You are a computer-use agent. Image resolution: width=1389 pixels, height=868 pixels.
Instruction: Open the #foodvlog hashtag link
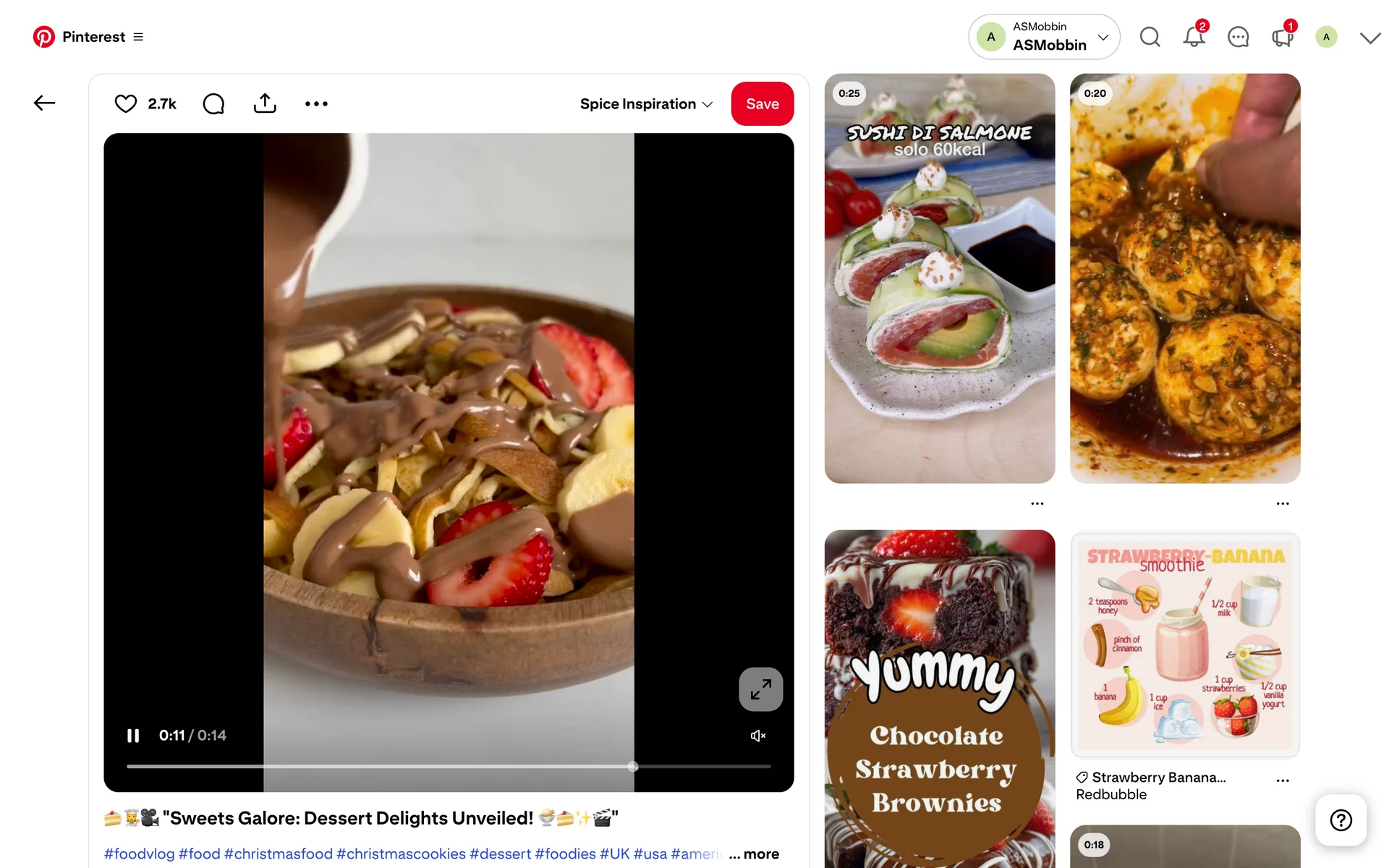pyautogui.click(x=140, y=854)
